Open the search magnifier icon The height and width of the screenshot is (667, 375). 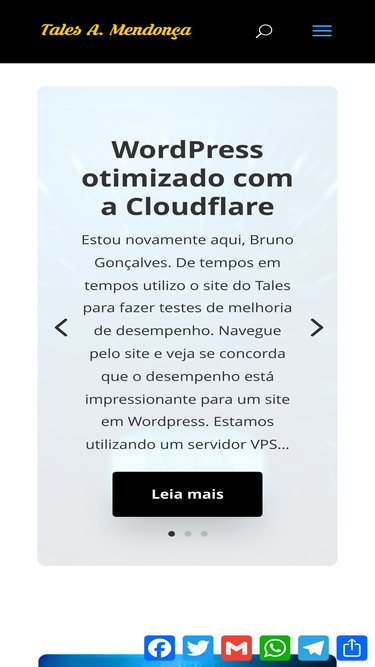pos(264,31)
